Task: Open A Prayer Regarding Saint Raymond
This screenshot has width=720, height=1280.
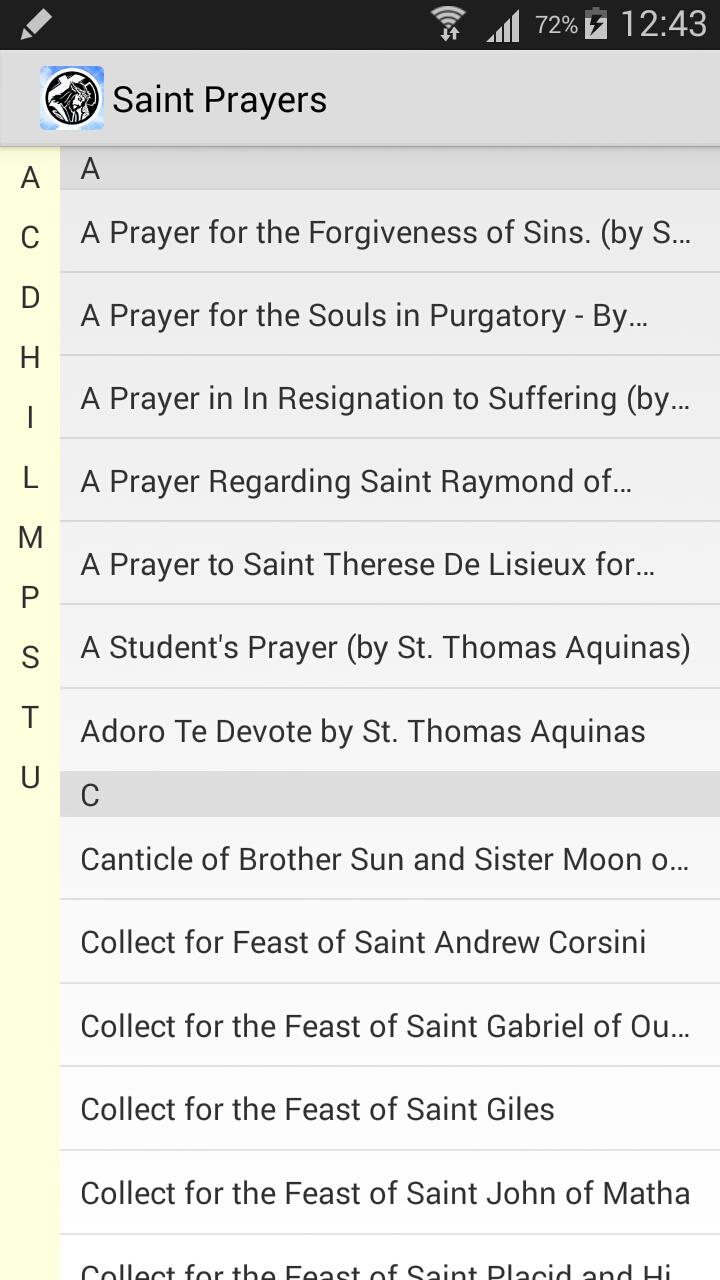Action: pyautogui.click(x=390, y=481)
